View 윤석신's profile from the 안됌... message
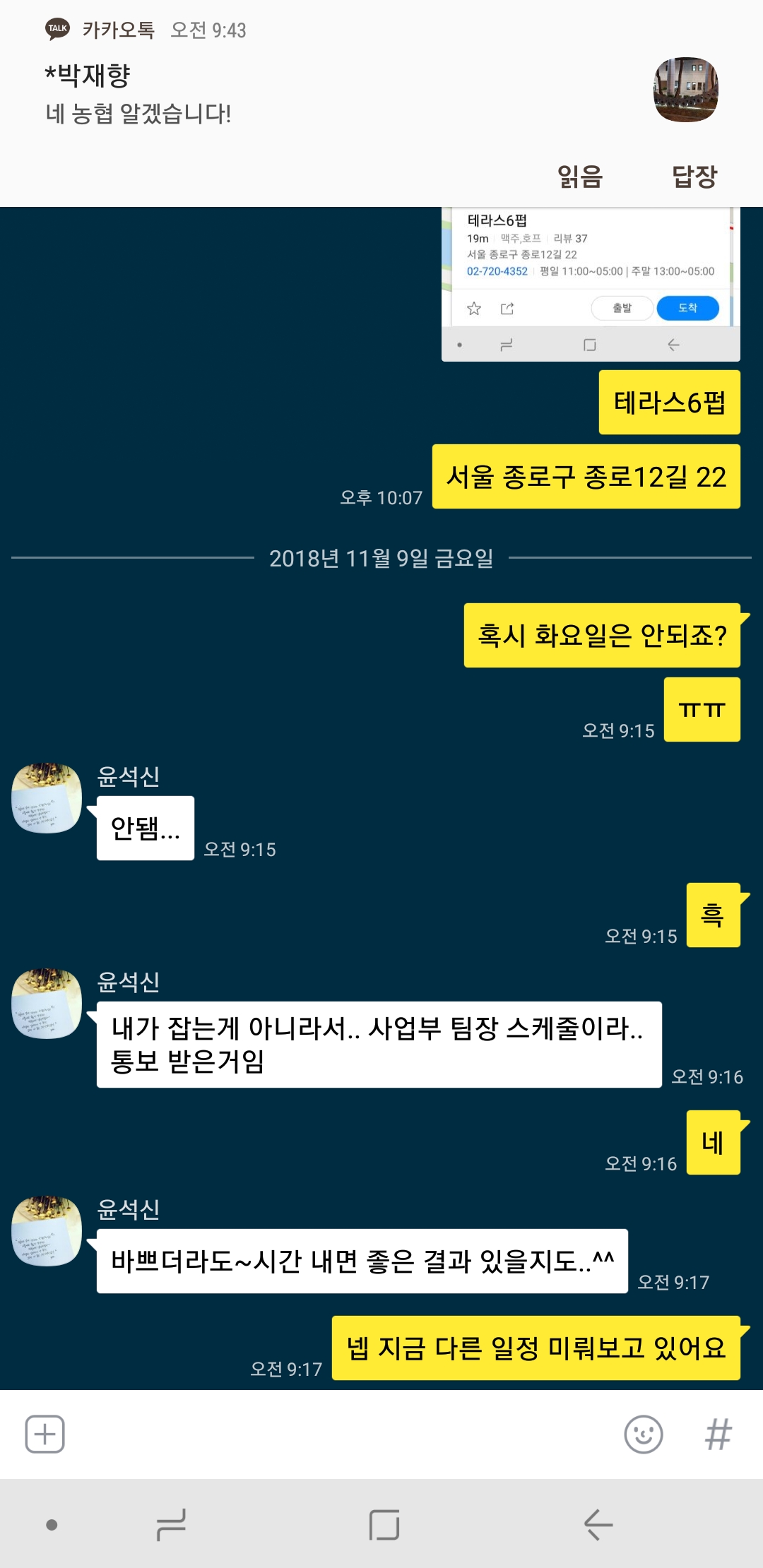Image resolution: width=763 pixels, height=1568 pixels. pos(47,798)
